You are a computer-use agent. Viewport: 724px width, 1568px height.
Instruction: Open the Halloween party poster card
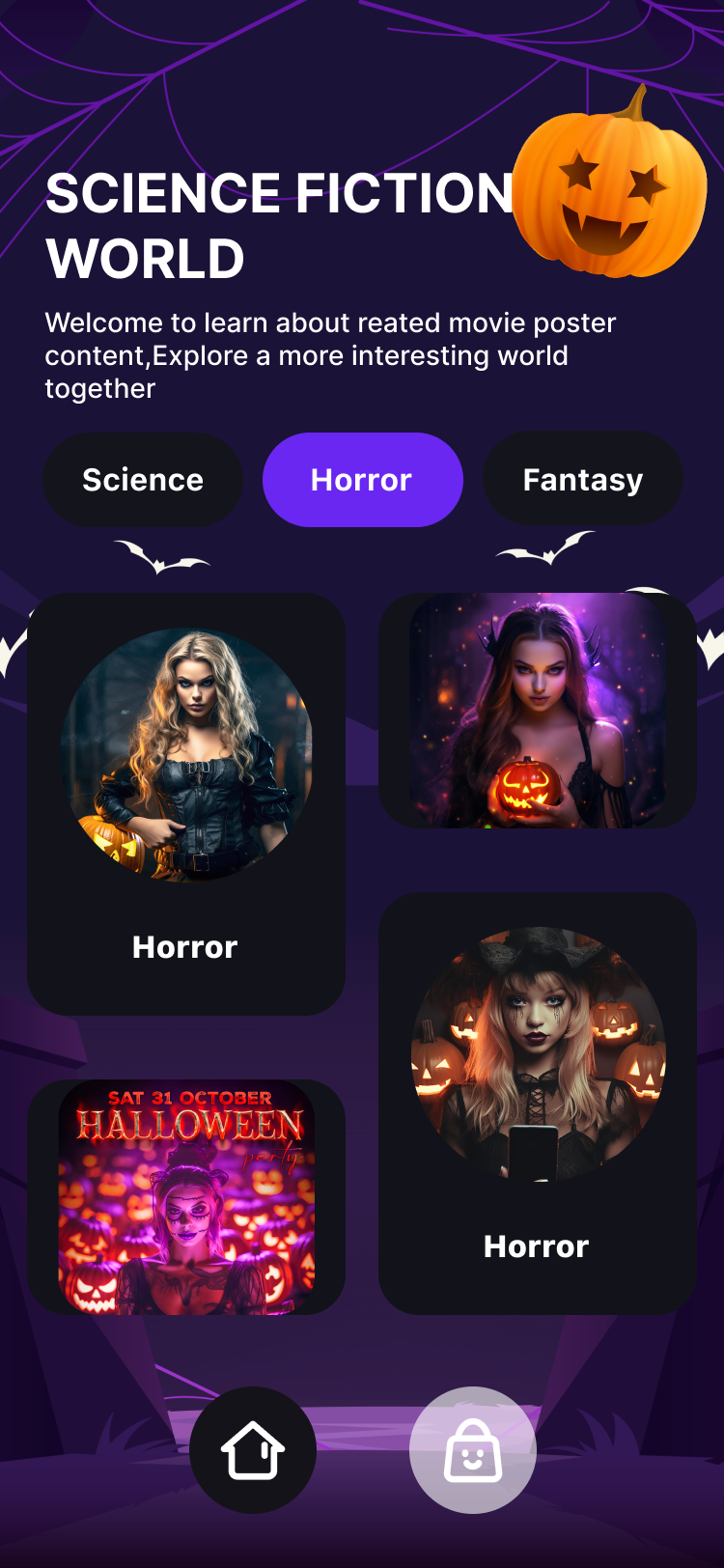point(186,1197)
